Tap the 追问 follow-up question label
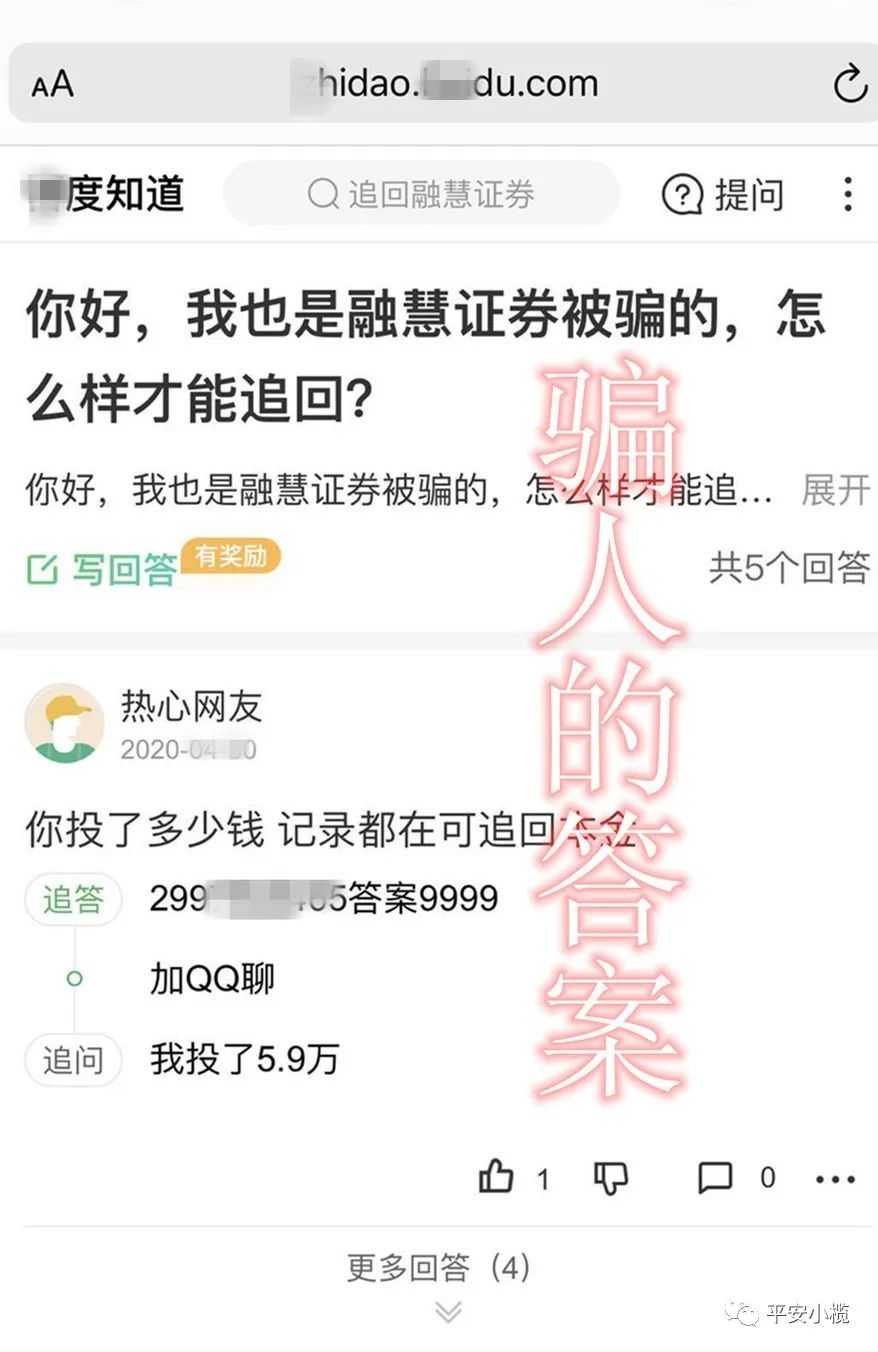Image resolution: width=878 pixels, height=1352 pixels. 72,1060
